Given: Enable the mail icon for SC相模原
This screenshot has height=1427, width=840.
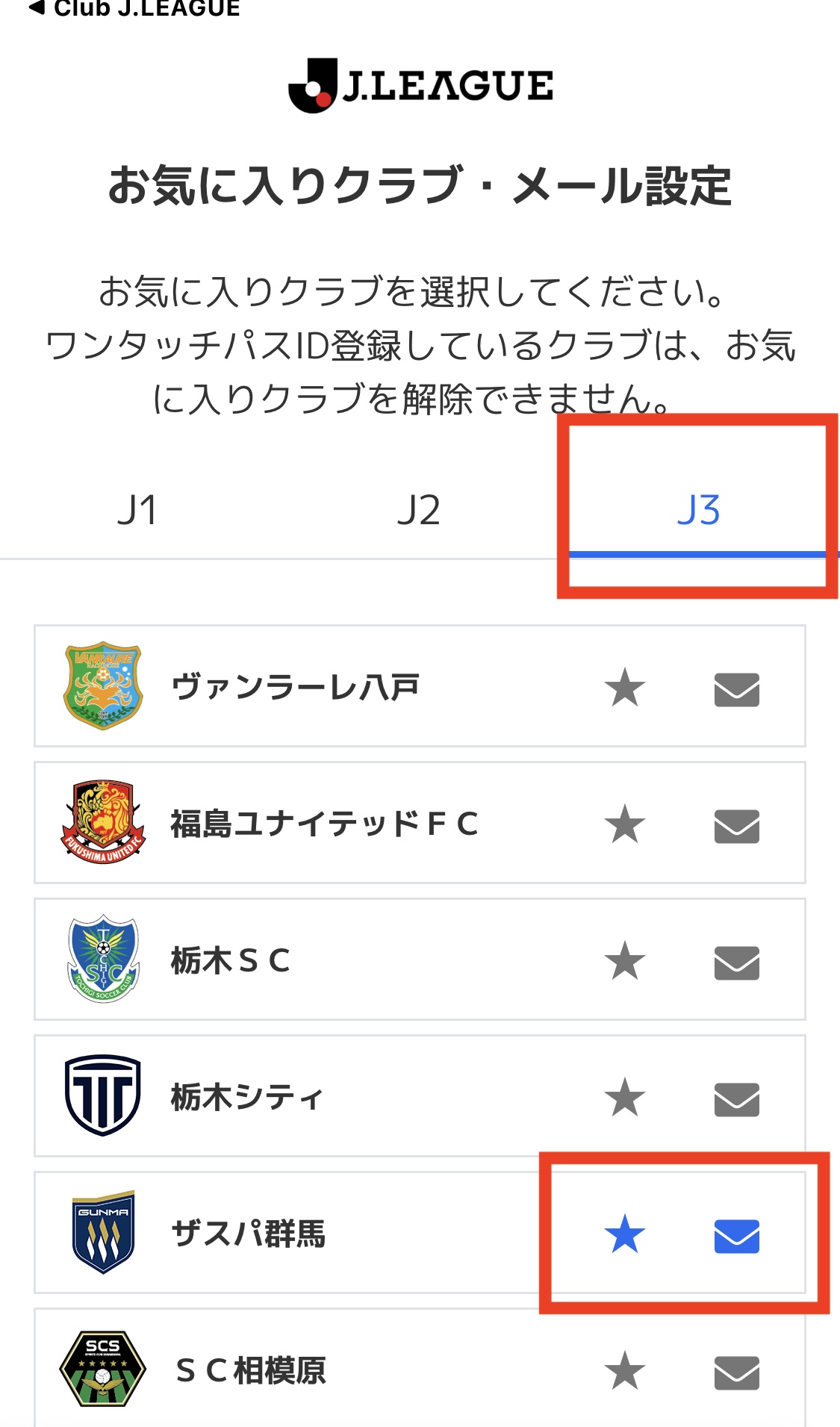Looking at the screenshot, I should [x=737, y=1372].
